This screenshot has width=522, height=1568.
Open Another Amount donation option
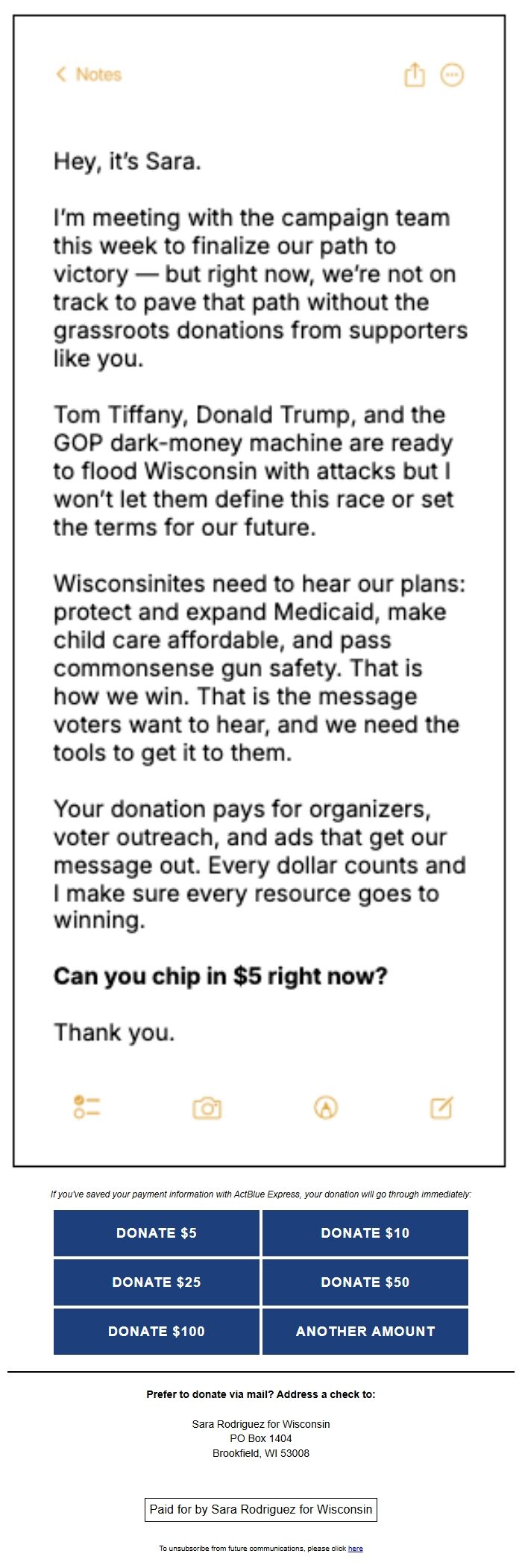coord(365,1331)
